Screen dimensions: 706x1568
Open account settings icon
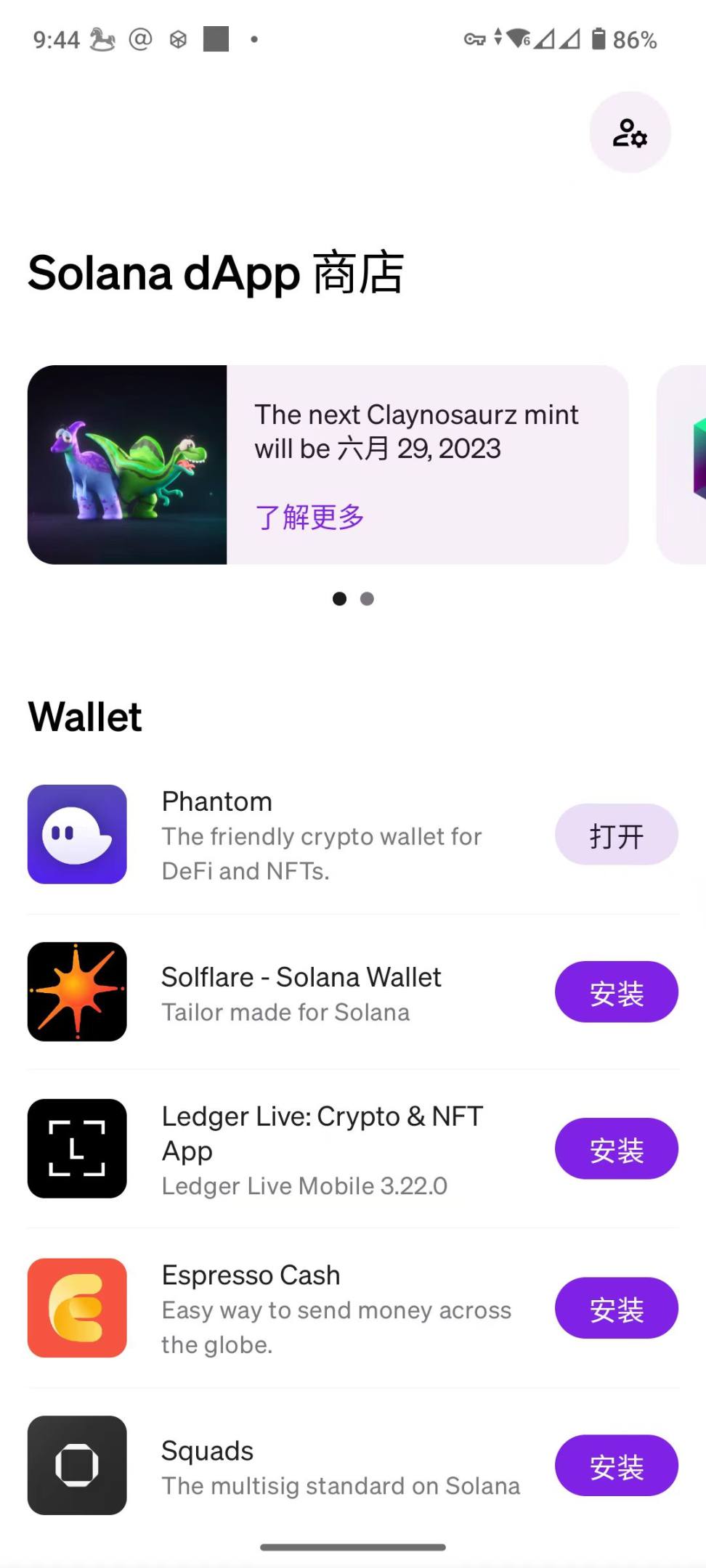[x=629, y=132]
